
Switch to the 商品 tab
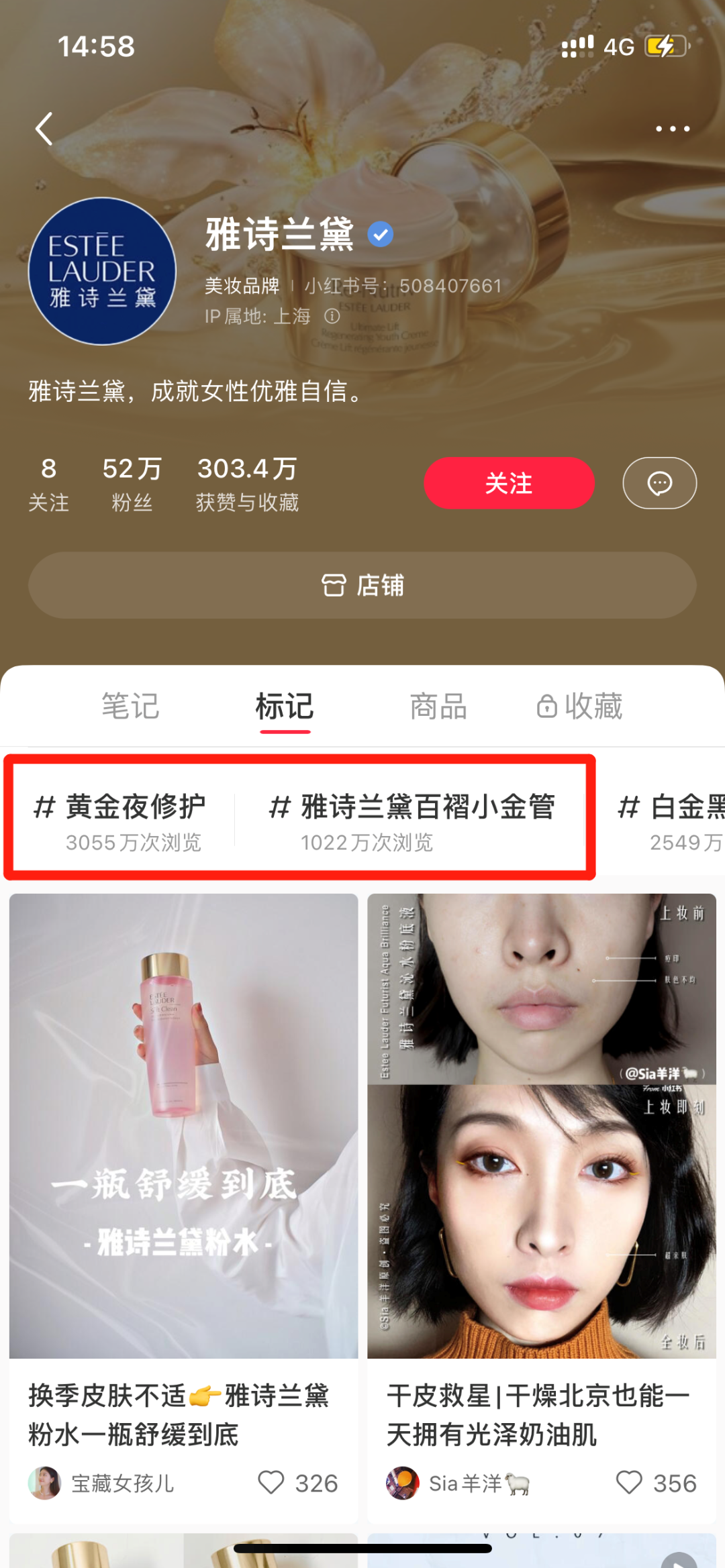[438, 707]
